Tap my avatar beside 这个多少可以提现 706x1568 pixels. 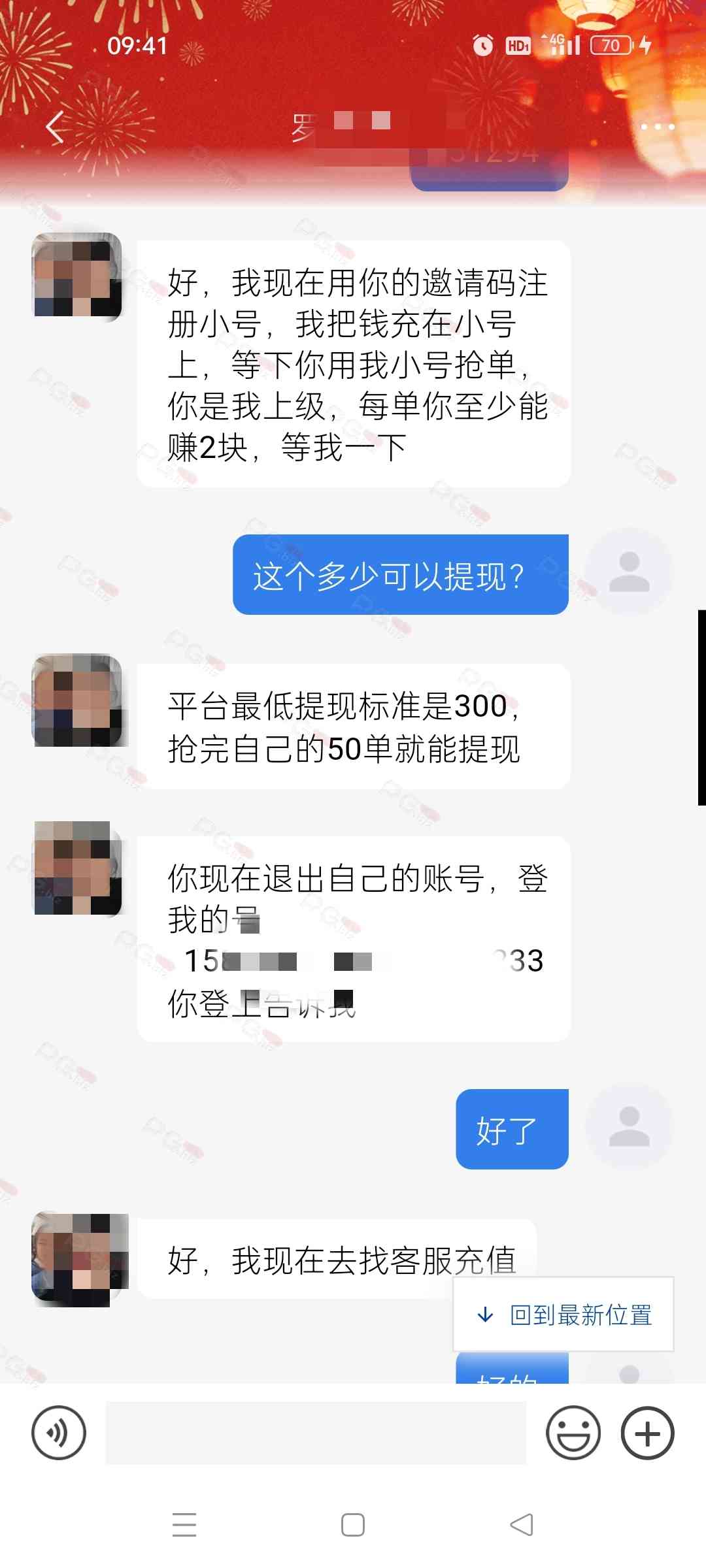pos(629,572)
